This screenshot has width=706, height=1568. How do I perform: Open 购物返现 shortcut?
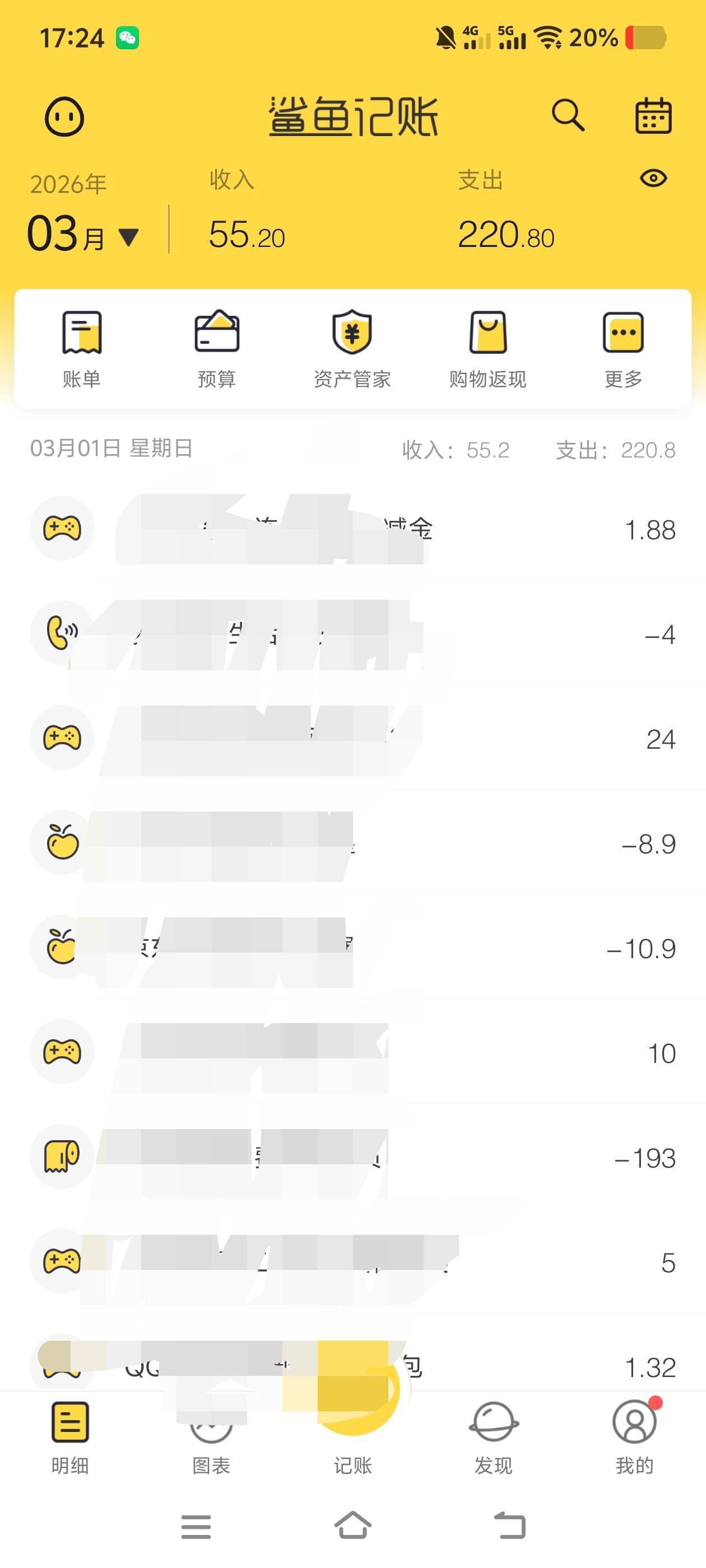click(487, 349)
